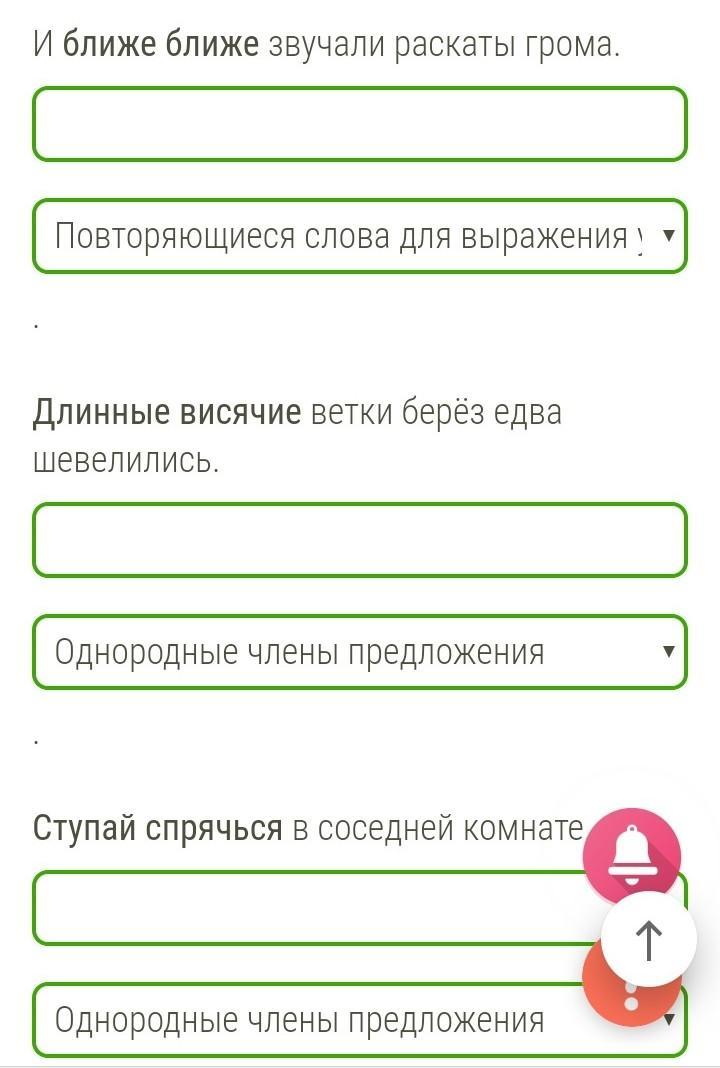The height and width of the screenshot is (1068, 720).
Task: Jump to page top with the arrow button
Action: [x=649, y=940]
